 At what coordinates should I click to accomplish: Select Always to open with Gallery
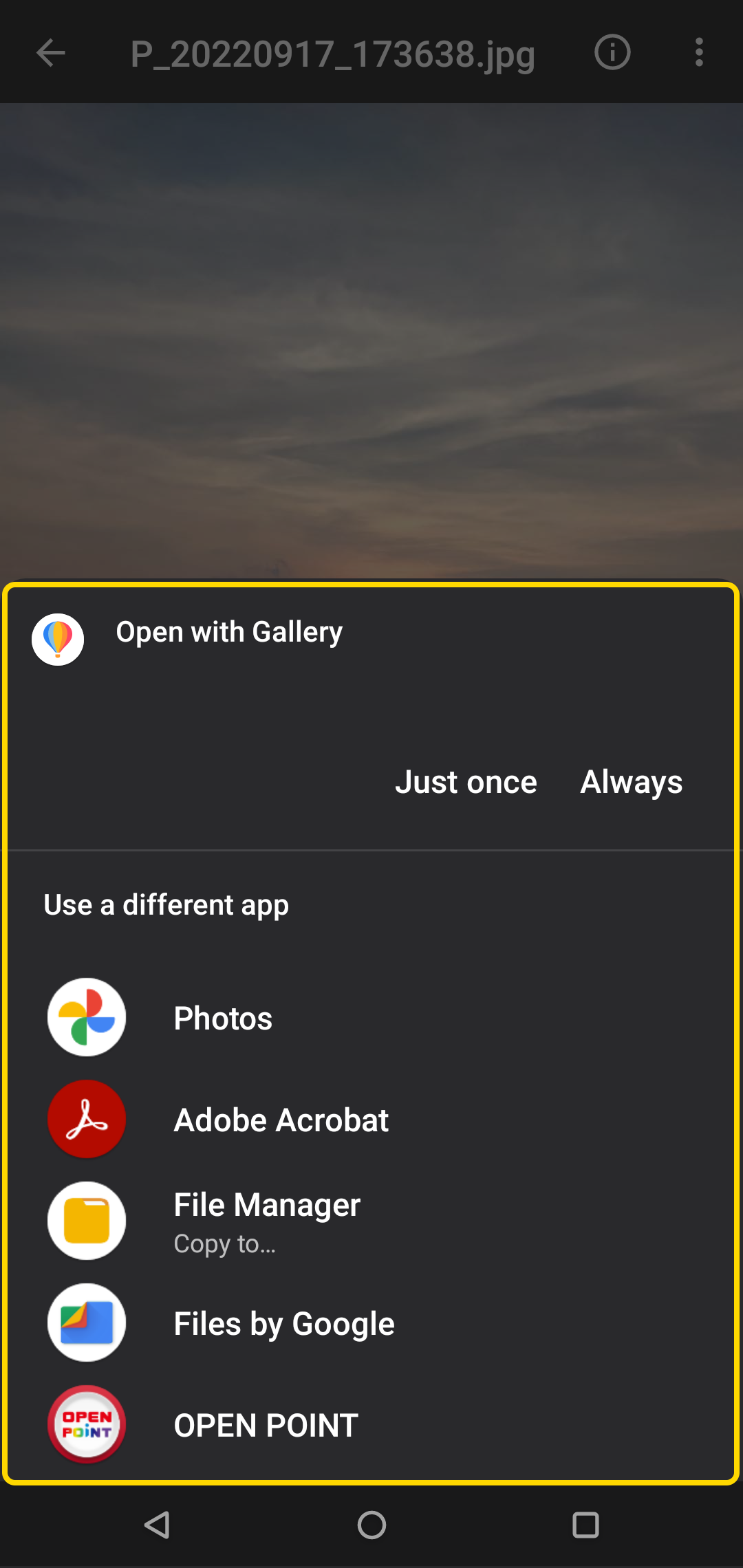coord(631,782)
